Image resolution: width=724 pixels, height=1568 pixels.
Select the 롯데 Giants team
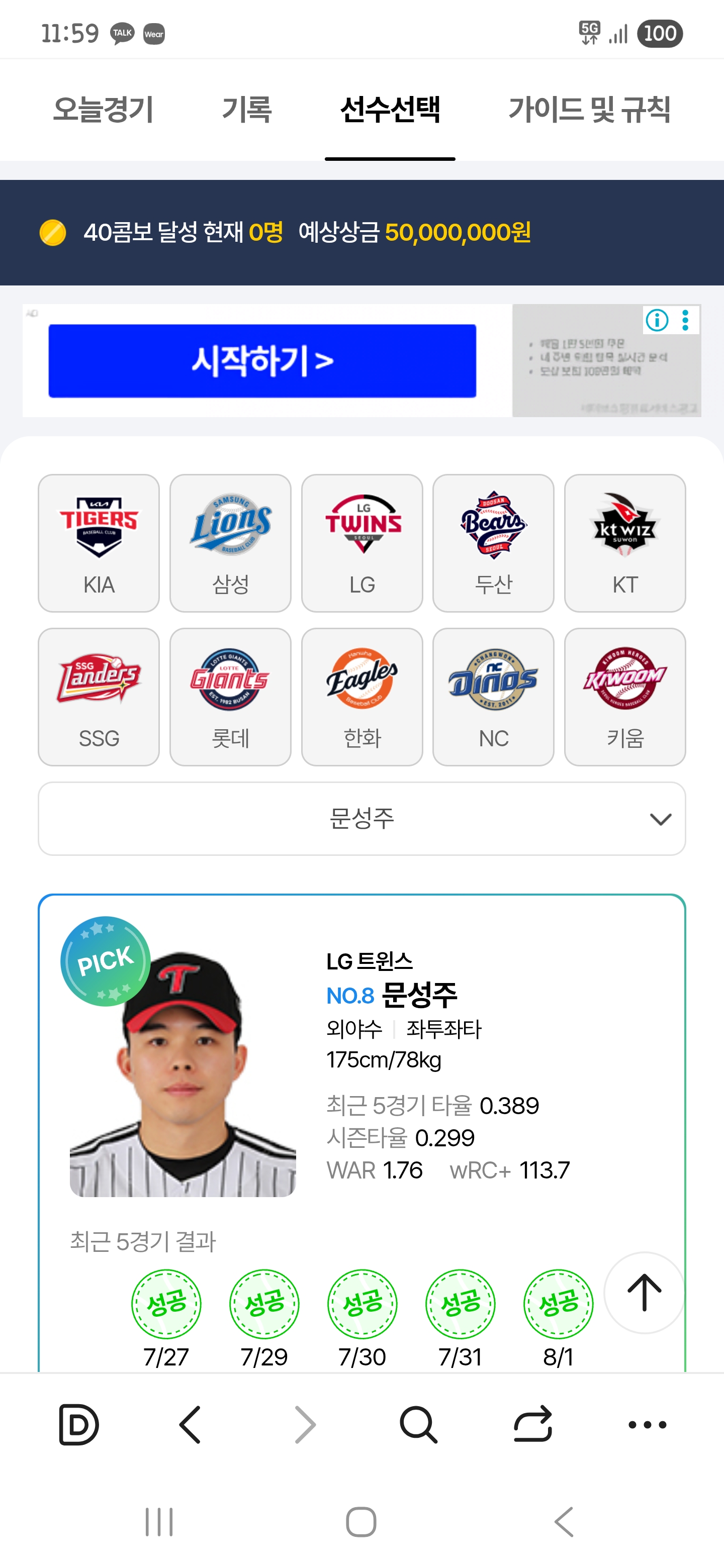(x=230, y=697)
